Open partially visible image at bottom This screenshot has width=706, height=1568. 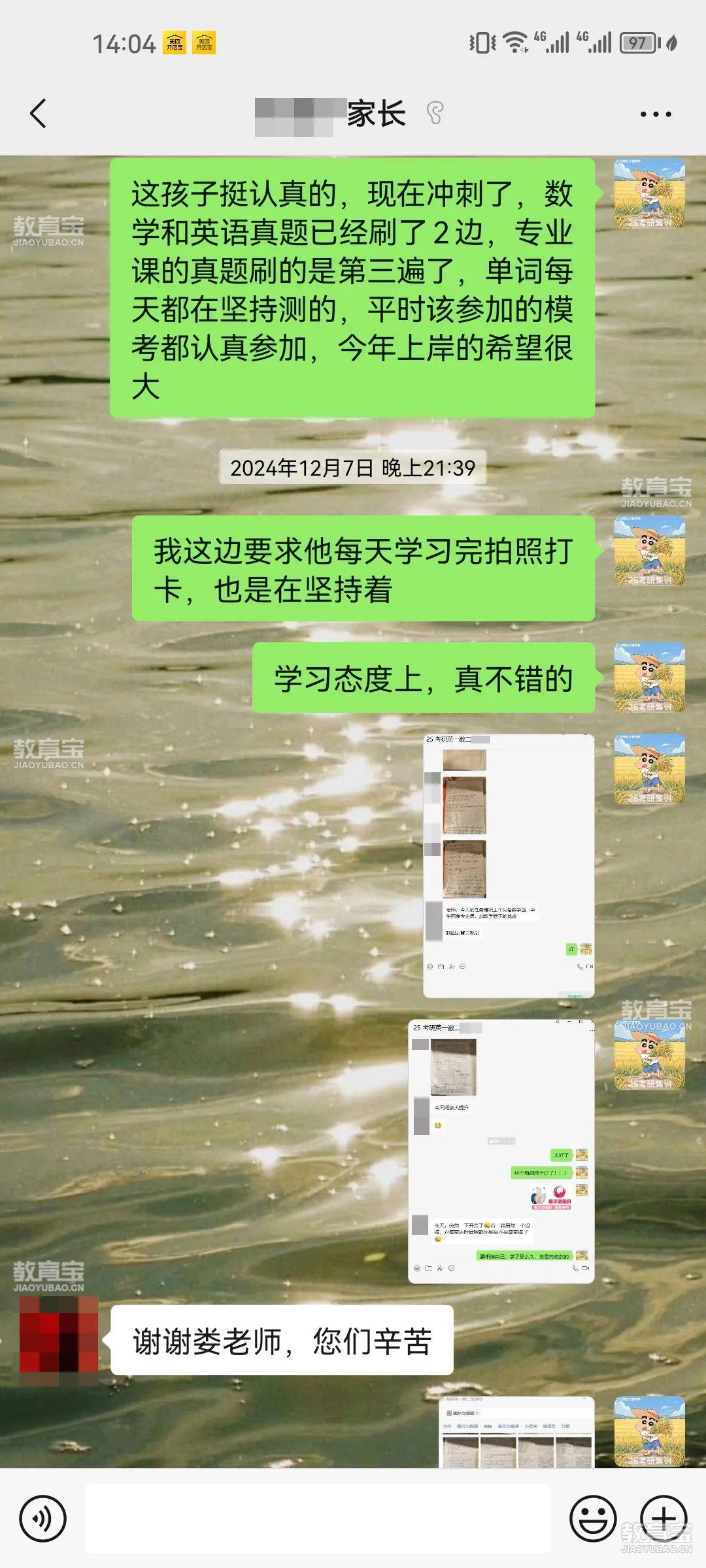[x=516, y=1432]
